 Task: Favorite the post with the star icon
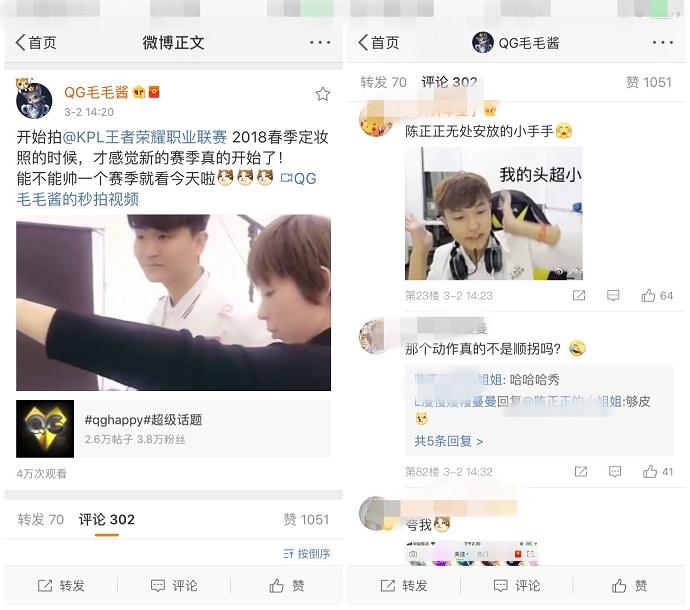click(x=322, y=94)
